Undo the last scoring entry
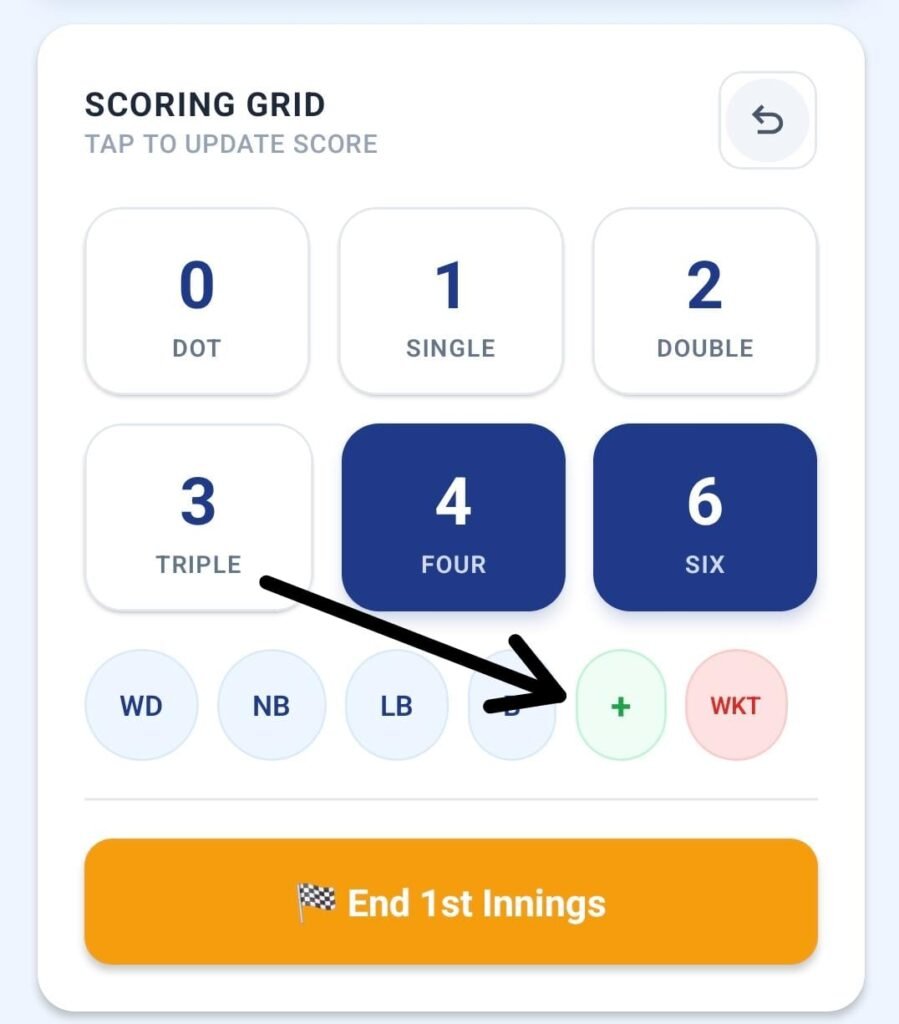The width and height of the screenshot is (899, 1024). (767, 121)
